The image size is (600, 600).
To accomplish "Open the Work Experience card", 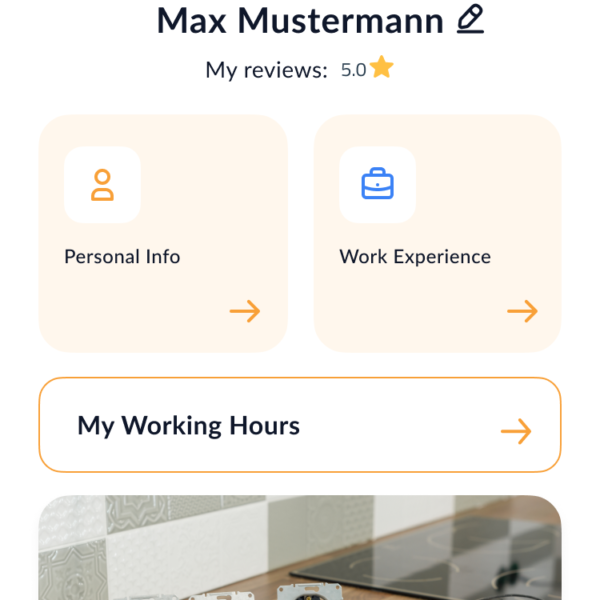I will pos(437,233).
